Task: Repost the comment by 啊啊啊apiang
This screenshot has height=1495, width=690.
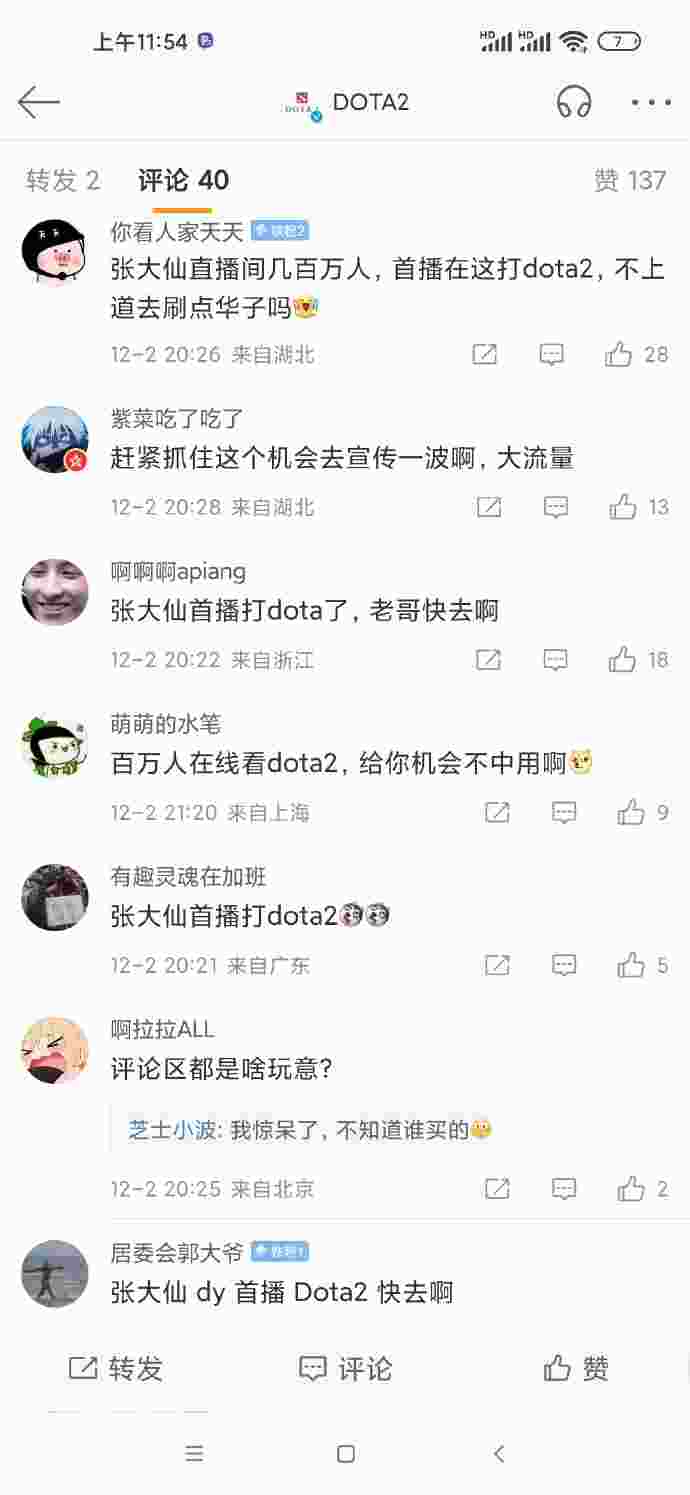Action: pos(488,660)
